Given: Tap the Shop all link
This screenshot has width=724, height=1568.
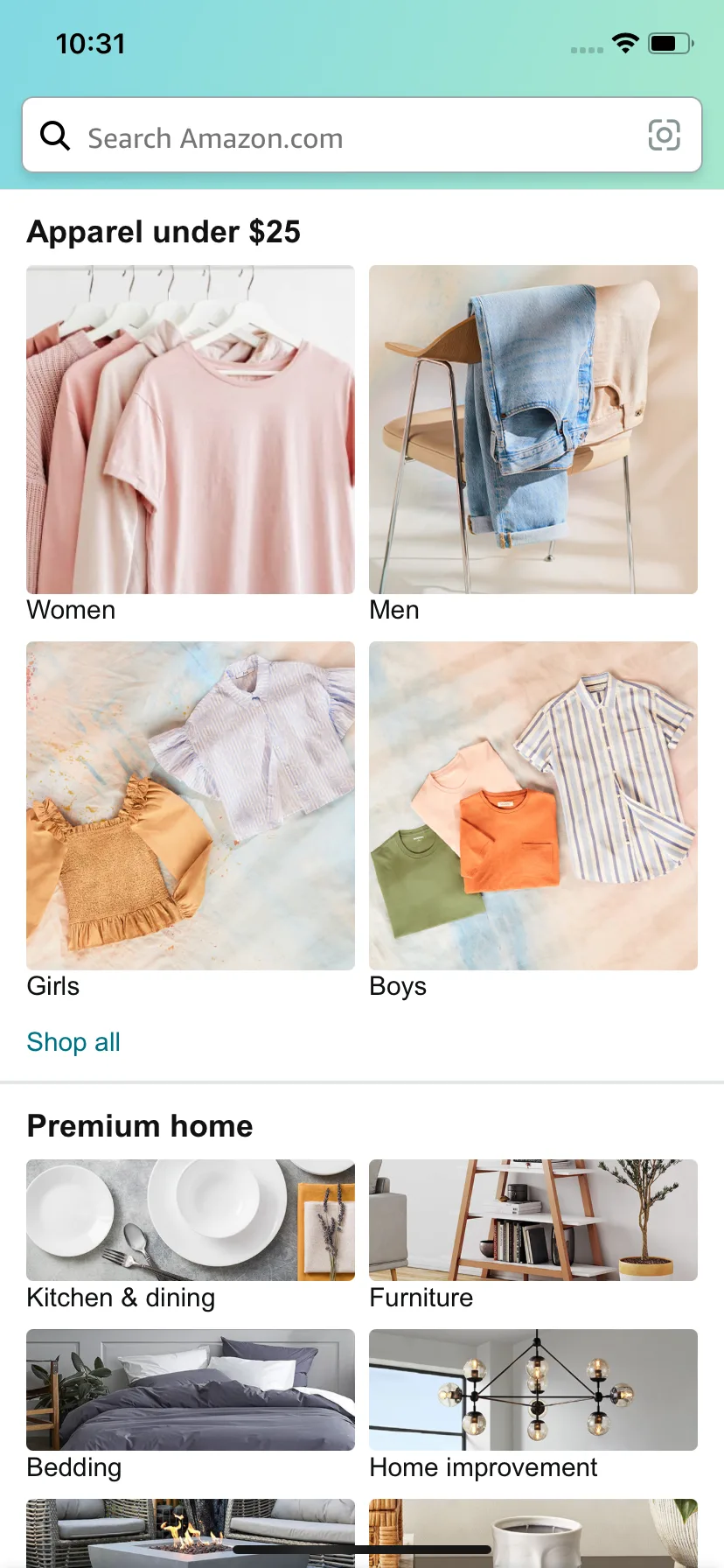Looking at the screenshot, I should point(73,1042).
